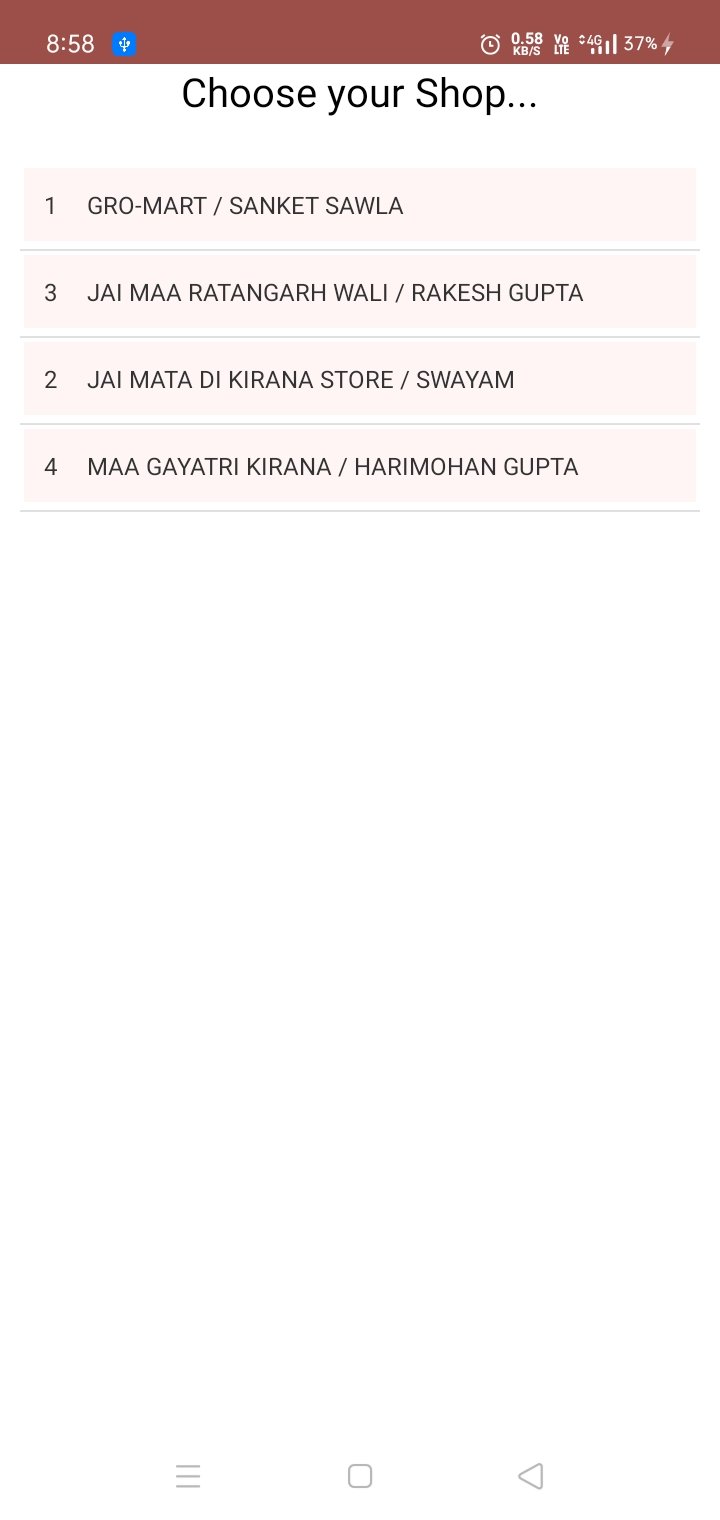Go back using the system back button
The width and height of the screenshot is (720, 1520).
531,1476
